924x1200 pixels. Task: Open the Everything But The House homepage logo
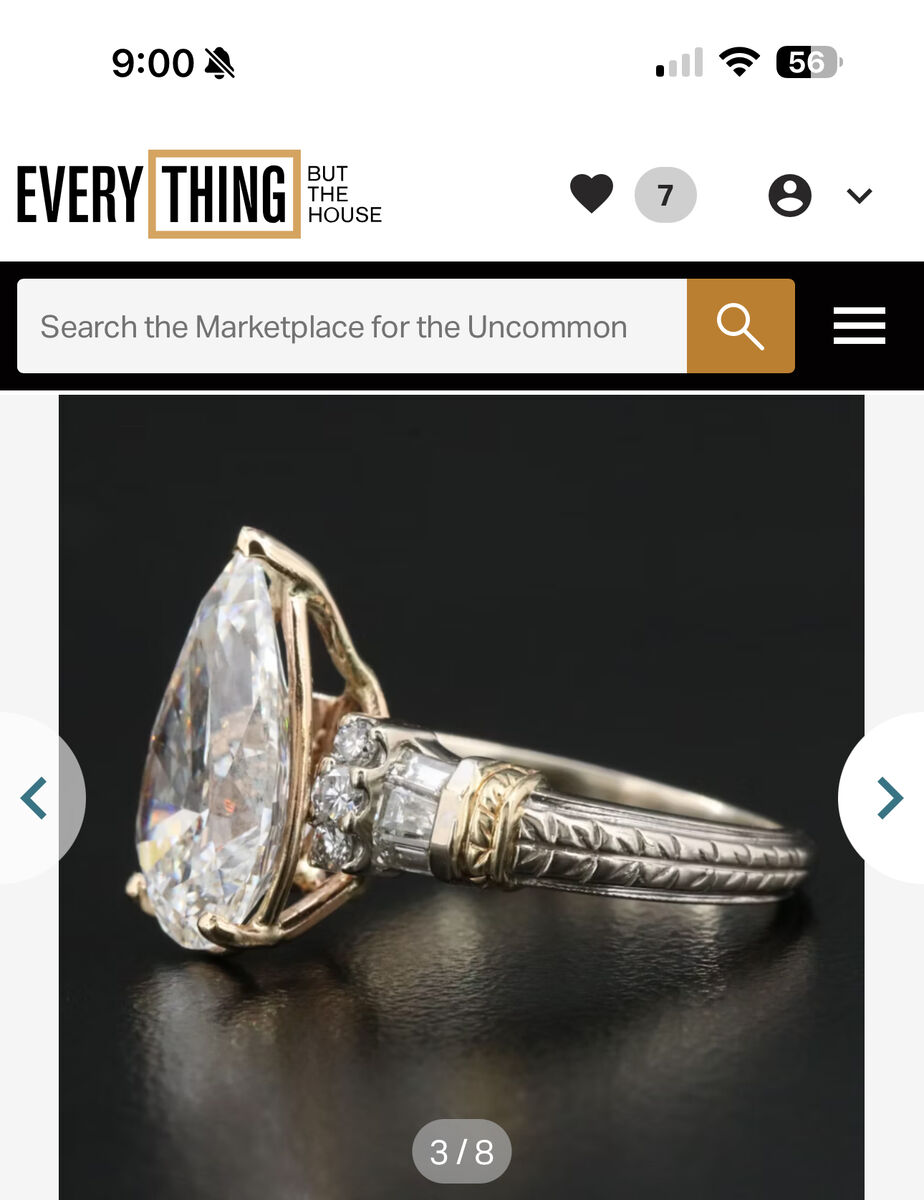coord(199,194)
